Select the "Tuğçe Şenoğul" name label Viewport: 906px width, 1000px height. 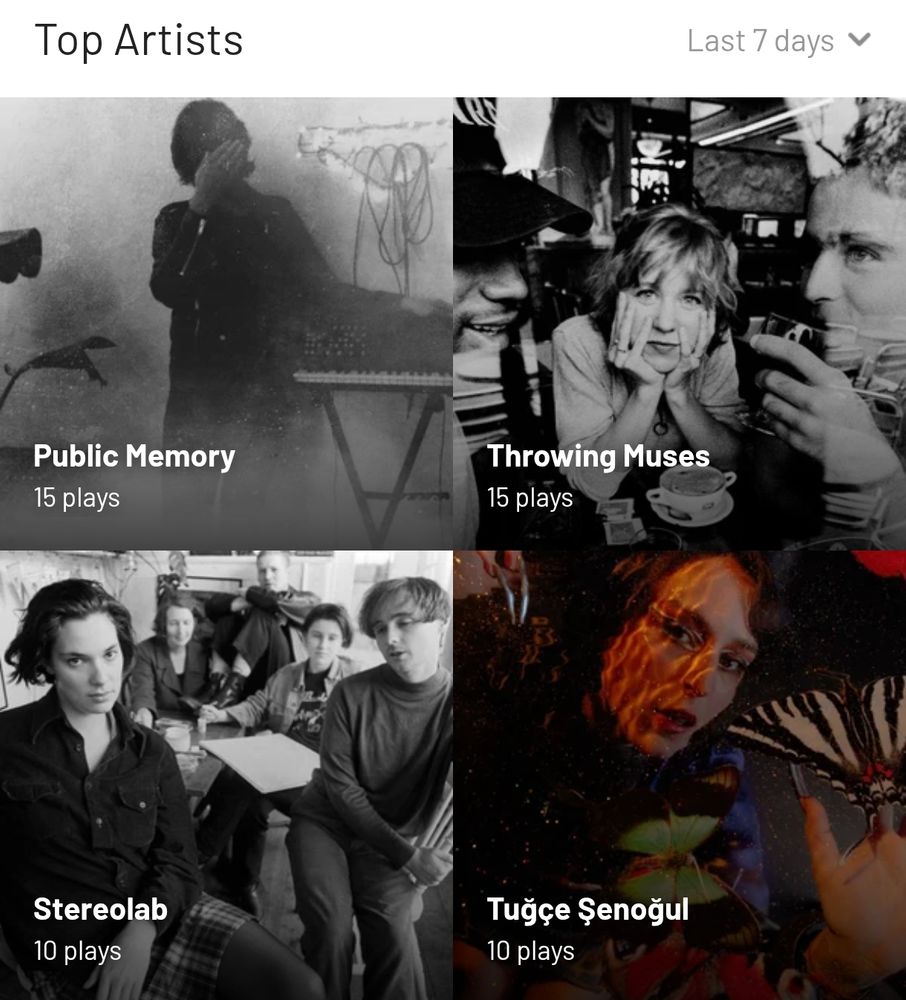[589, 910]
